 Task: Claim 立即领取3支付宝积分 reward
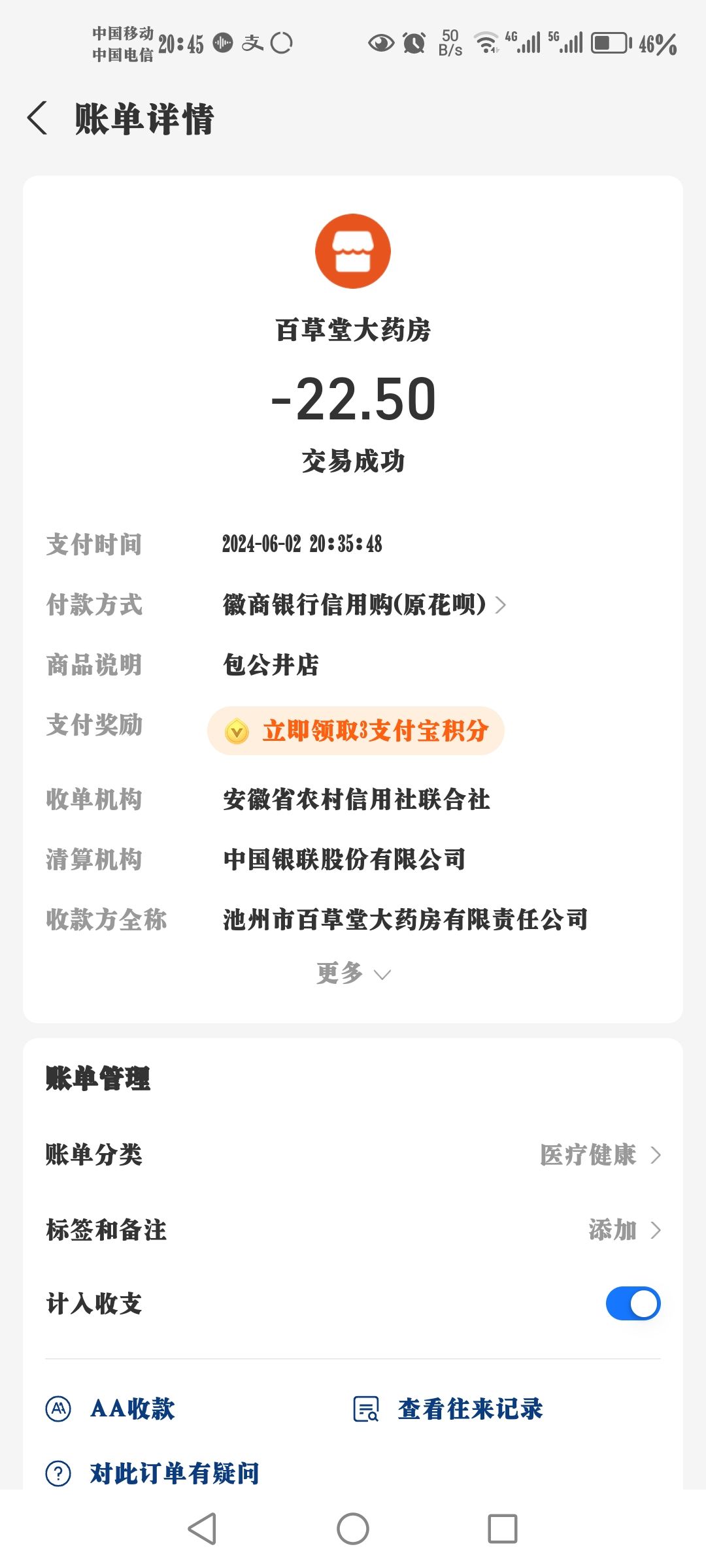click(356, 730)
